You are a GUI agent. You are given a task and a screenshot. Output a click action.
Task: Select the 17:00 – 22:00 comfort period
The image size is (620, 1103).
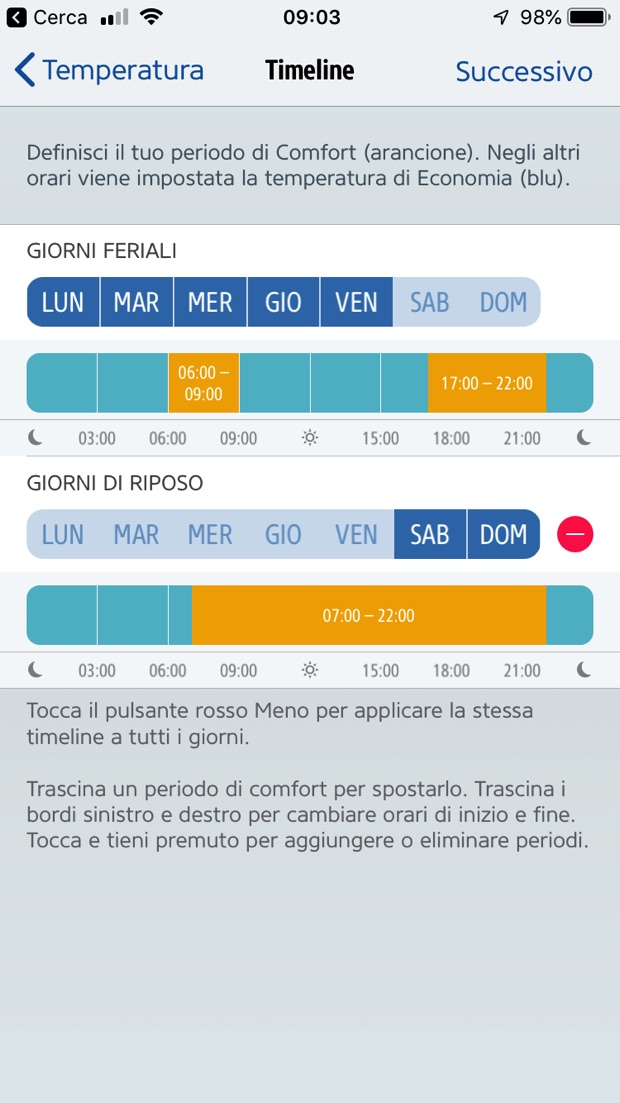click(x=487, y=383)
